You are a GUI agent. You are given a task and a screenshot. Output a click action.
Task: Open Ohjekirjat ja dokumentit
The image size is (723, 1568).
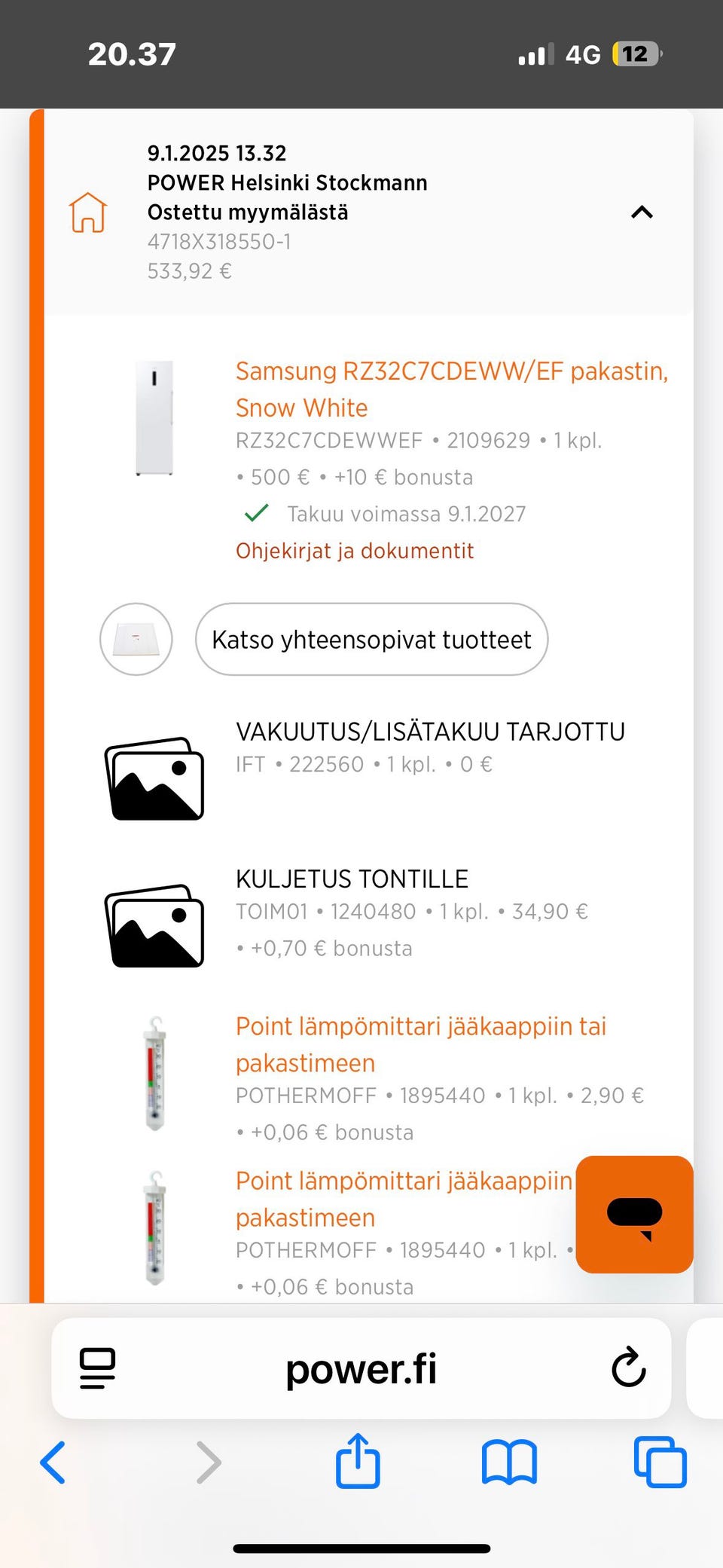(354, 551)
